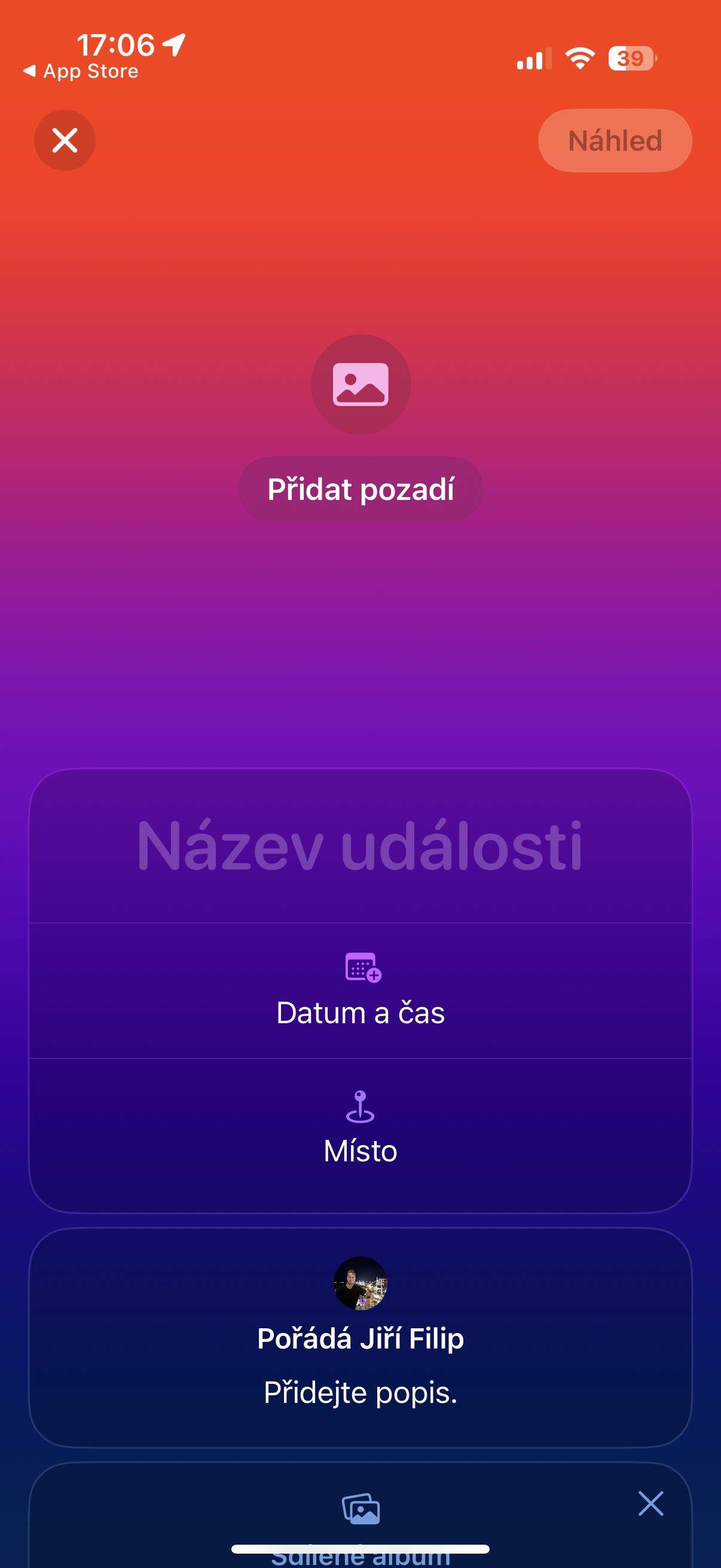Remove the Sdílené album card
721x1568 pixels.
tap(650, 1503)
